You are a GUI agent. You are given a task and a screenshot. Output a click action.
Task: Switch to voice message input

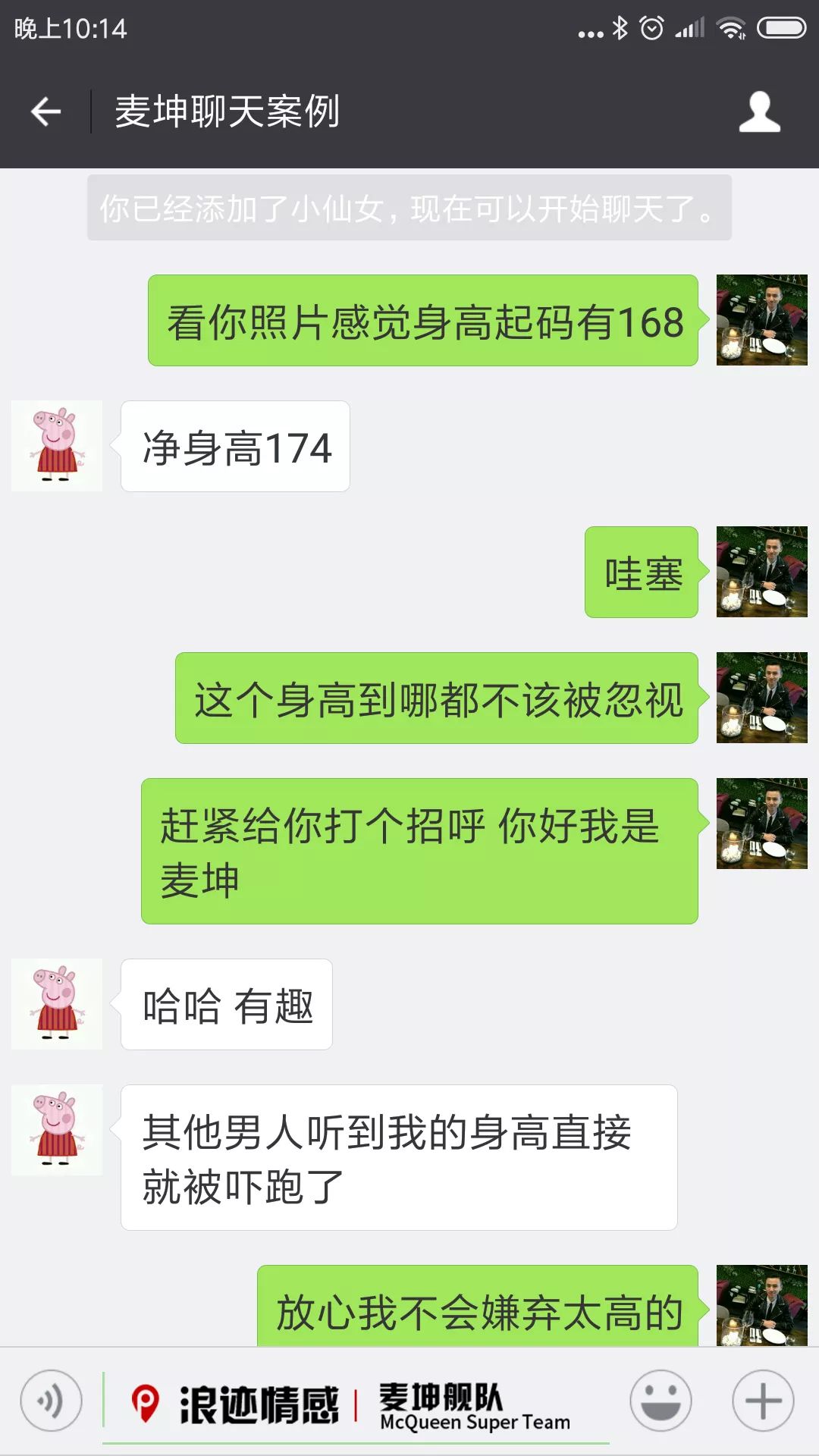pyautogui.click(x=51, y=1401)
